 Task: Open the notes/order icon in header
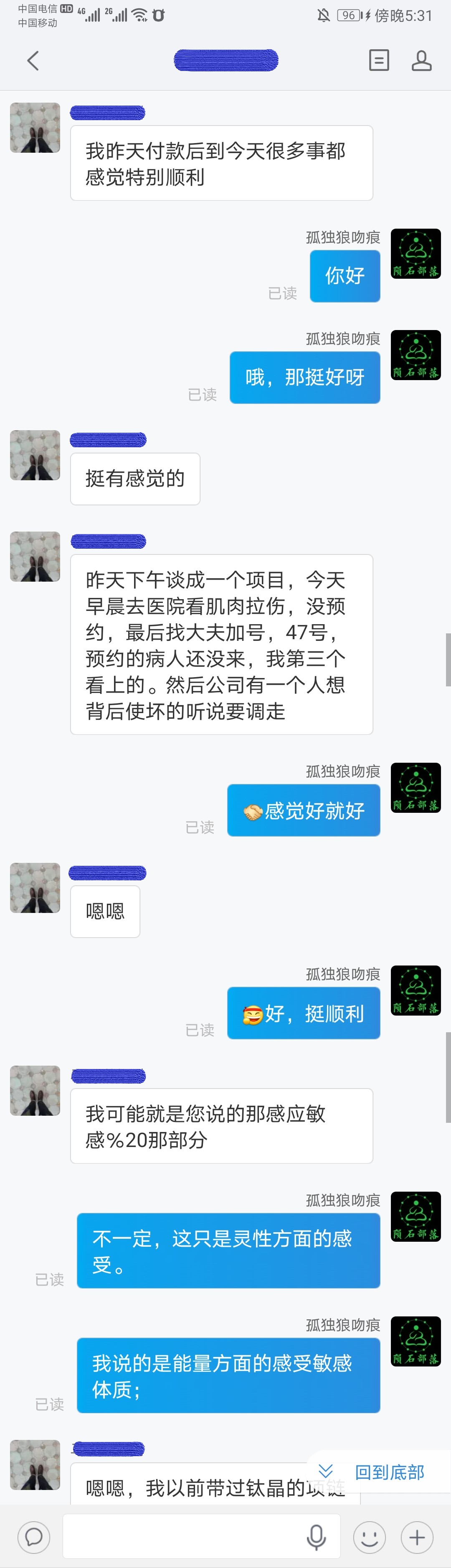(378, 60)
